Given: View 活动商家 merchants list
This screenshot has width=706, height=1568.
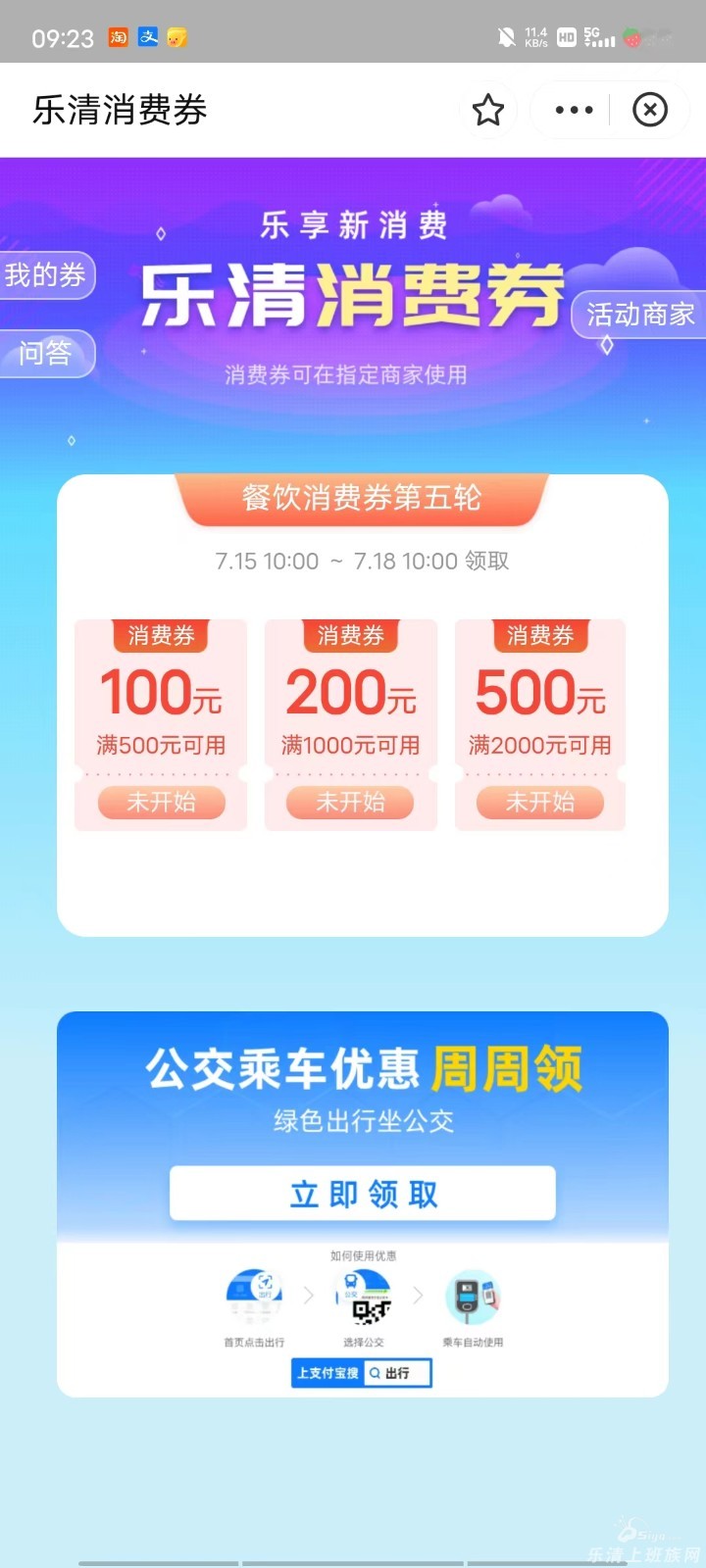Looking at the screenshot, I should [639, 315].
